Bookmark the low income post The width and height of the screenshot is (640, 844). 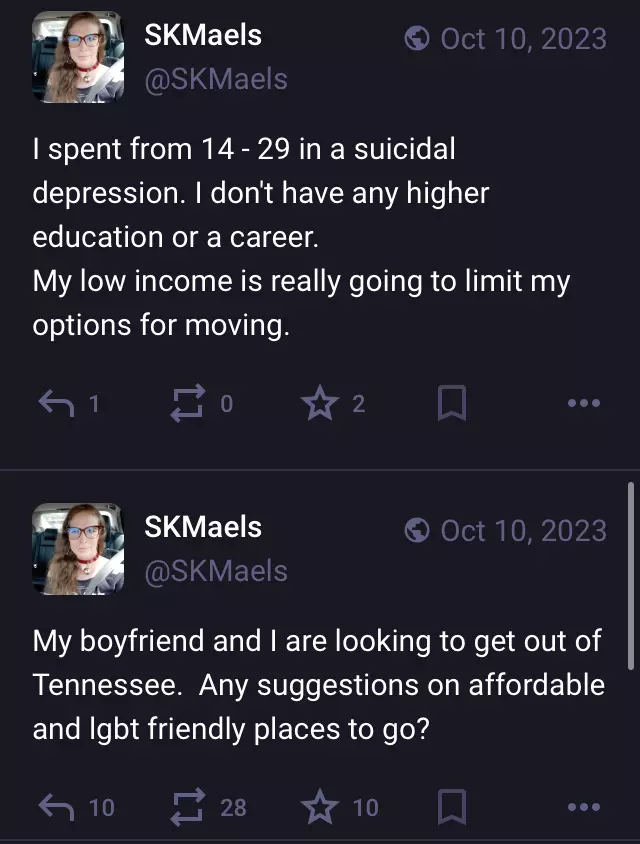tap(451, 404)
